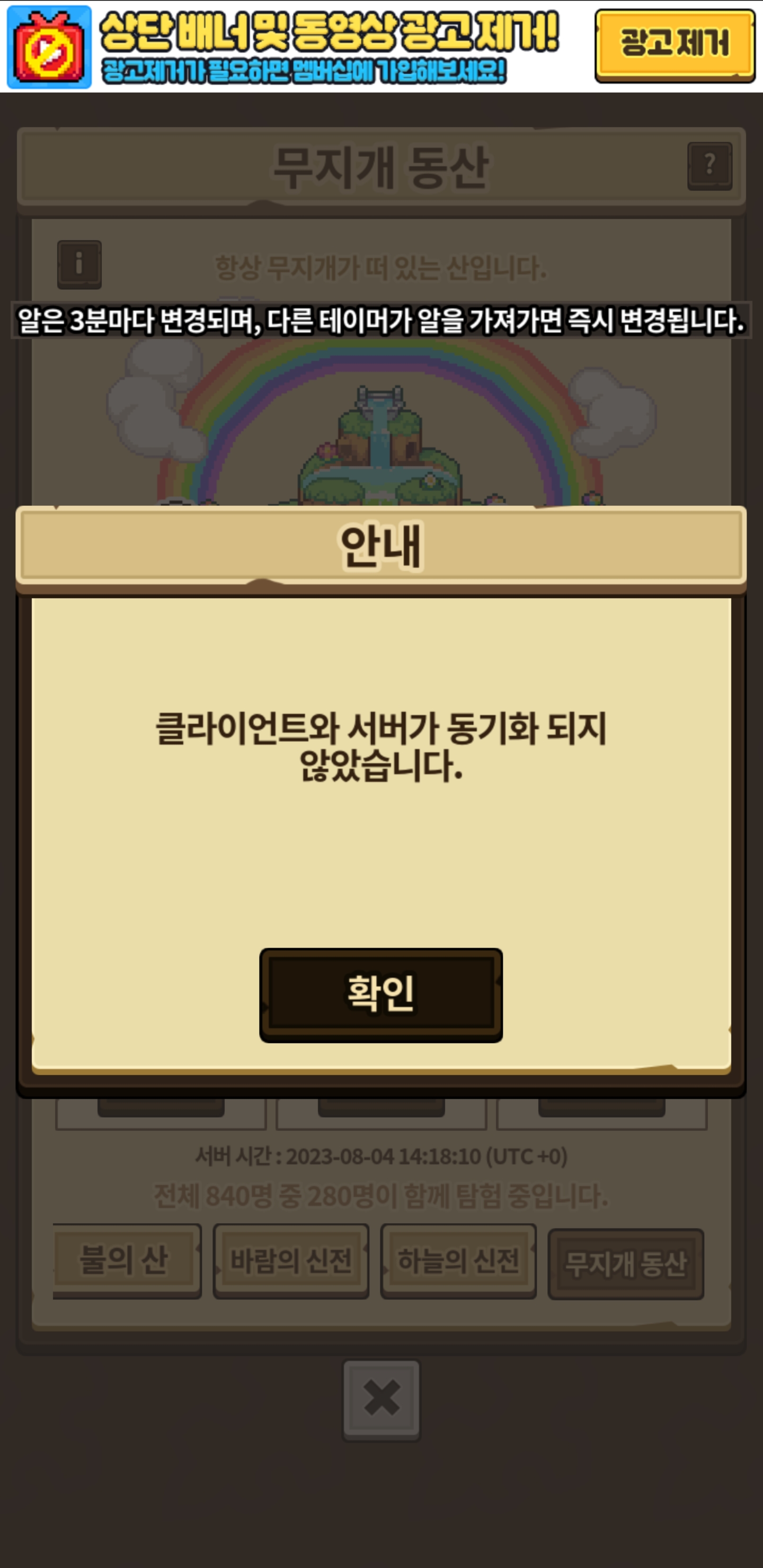
Task: Select the 하늘의 신전 tab
Action: [x=458, y=1261]
